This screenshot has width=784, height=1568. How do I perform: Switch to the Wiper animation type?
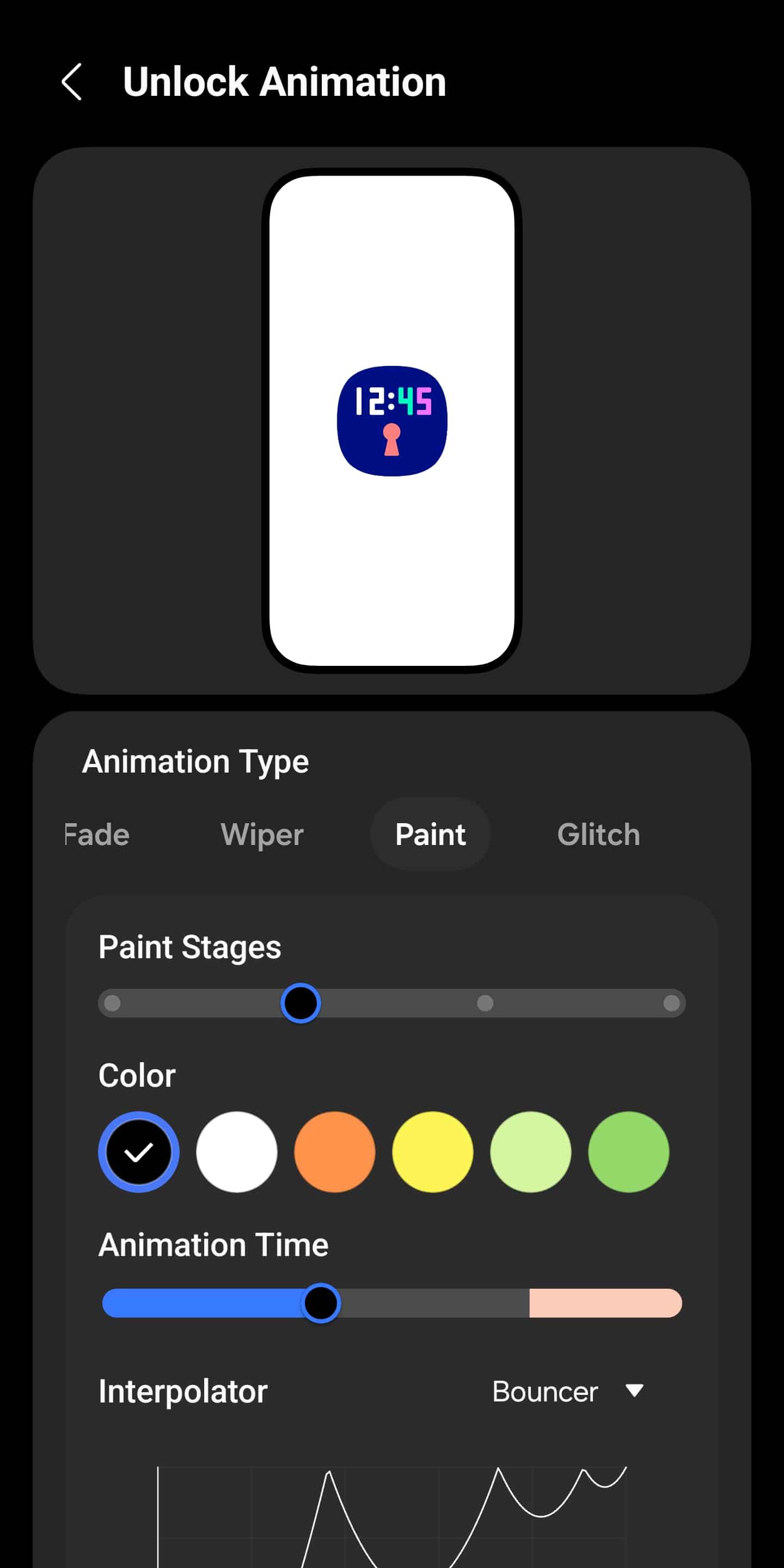[262, 834]
